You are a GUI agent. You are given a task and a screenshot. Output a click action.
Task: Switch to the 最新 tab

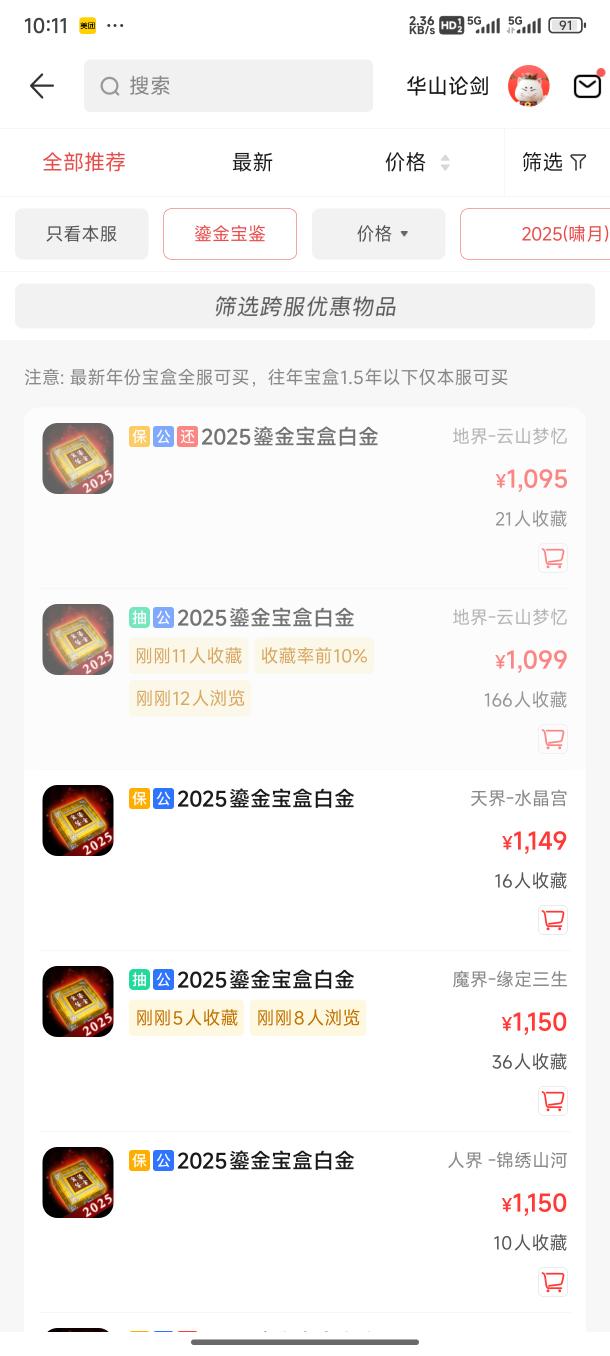point(252,162)
